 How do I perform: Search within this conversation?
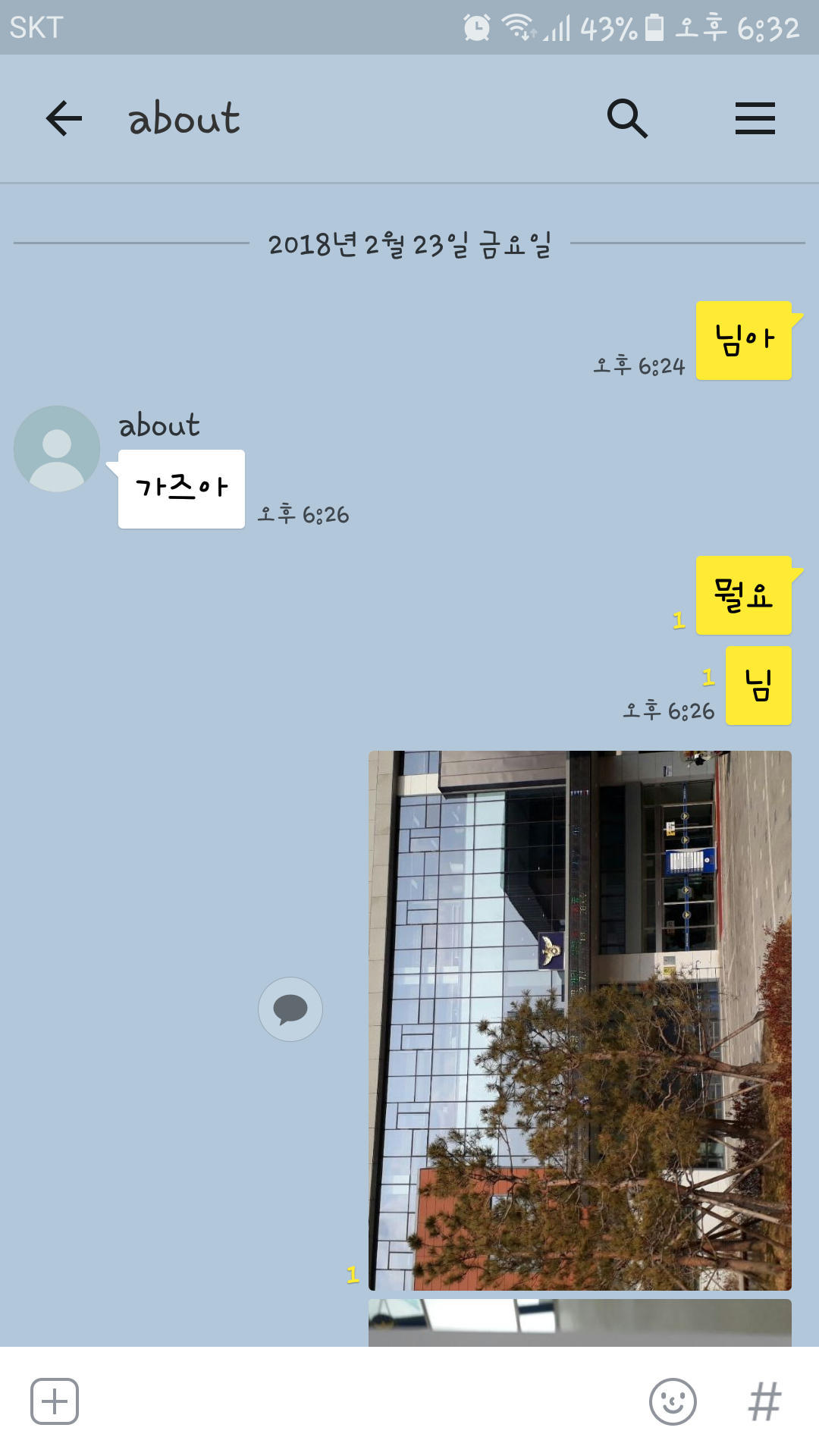coord(627,119)
